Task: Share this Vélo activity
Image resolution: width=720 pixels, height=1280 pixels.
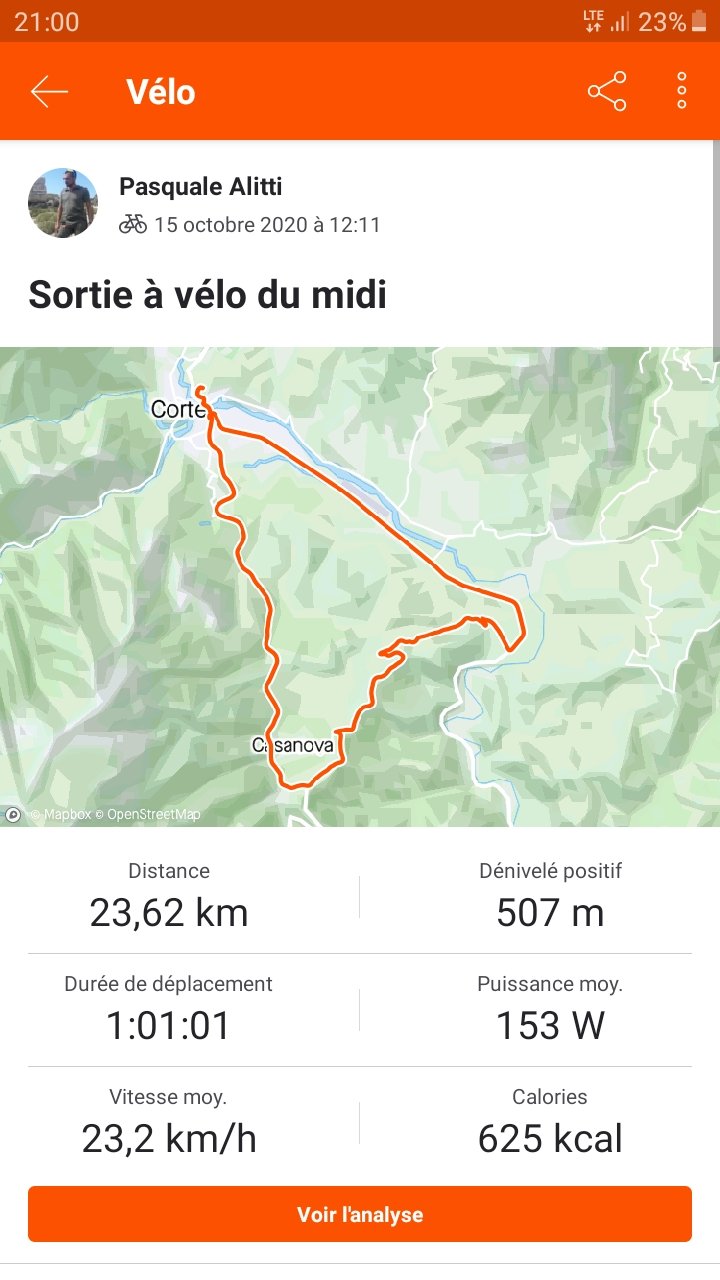Action: [607, 92]
